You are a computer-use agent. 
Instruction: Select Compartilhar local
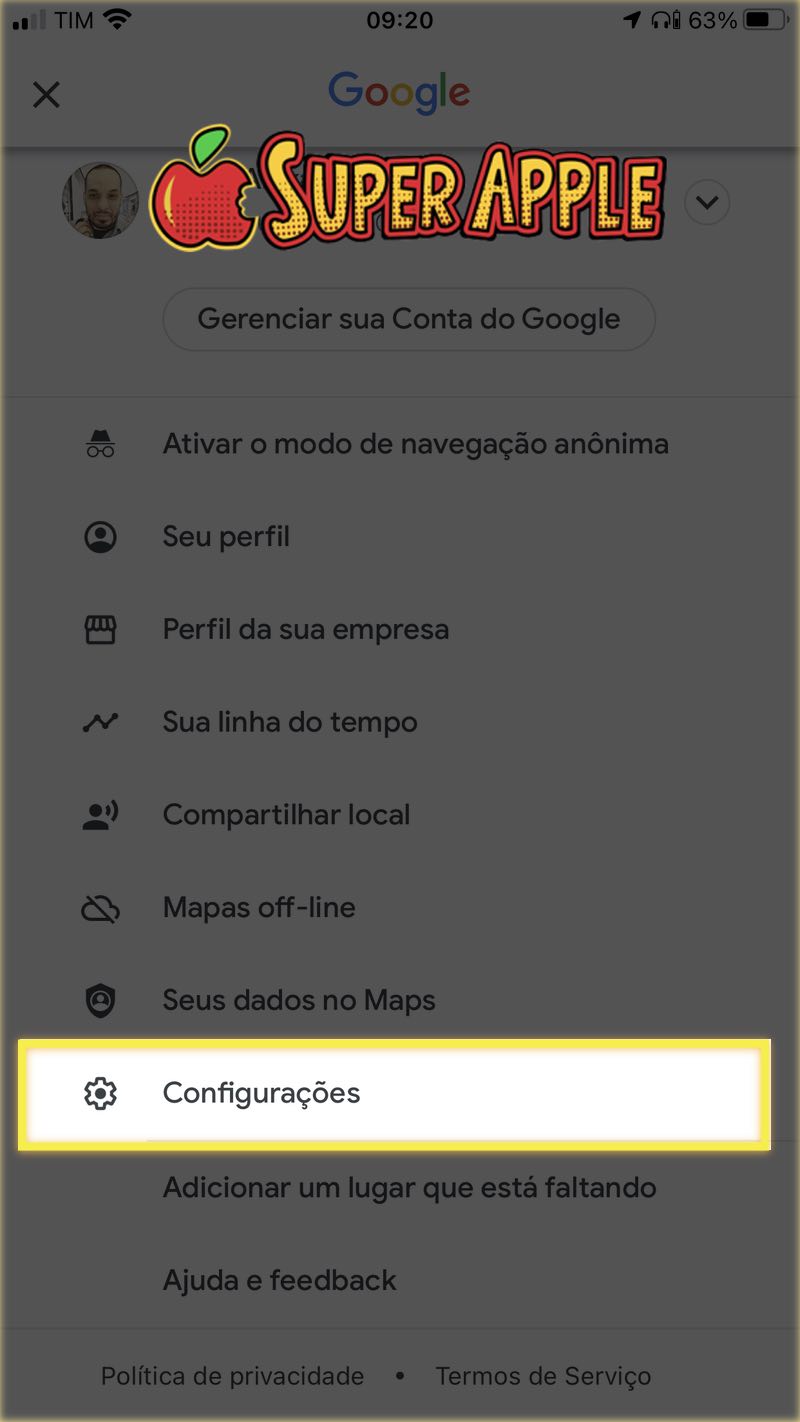286,815
